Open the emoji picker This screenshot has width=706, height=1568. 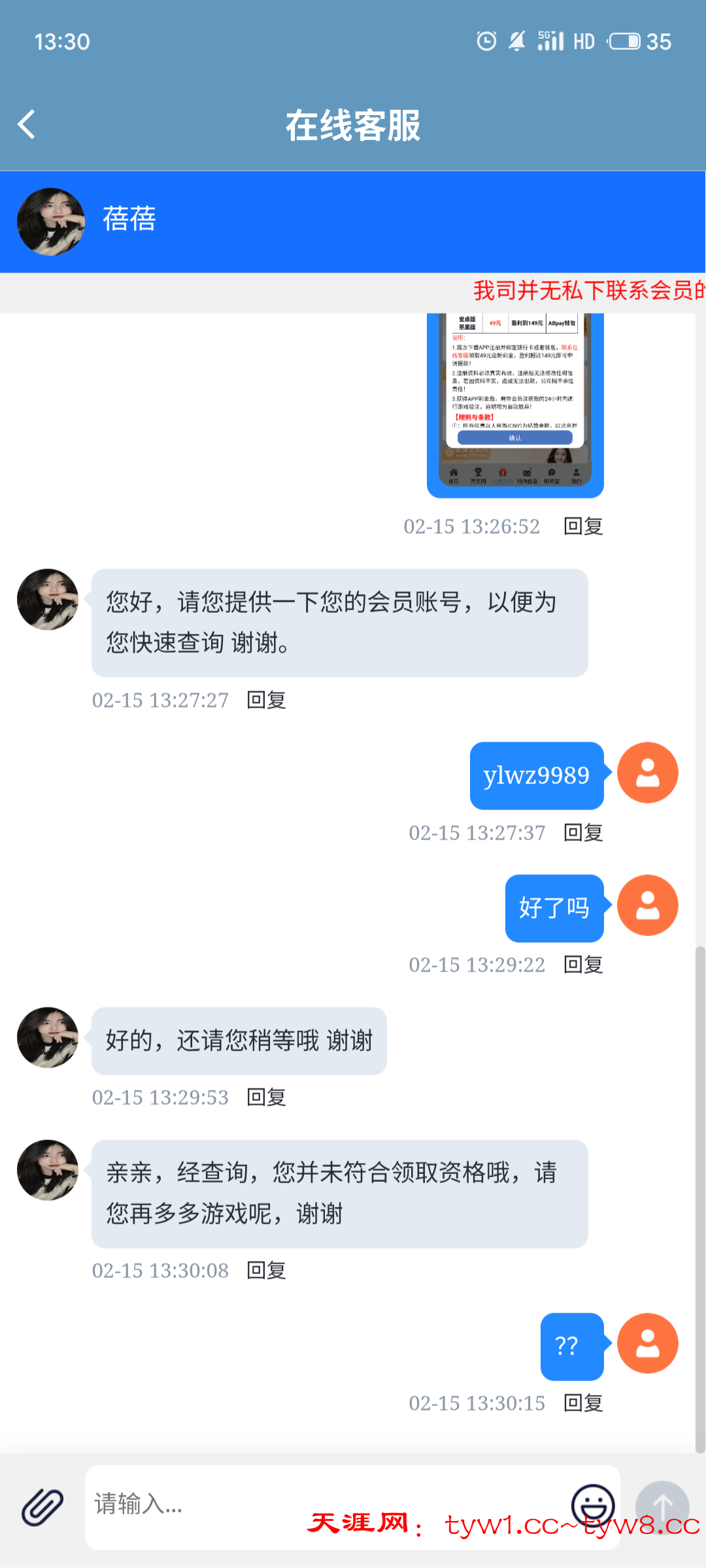click(592, 1505)
